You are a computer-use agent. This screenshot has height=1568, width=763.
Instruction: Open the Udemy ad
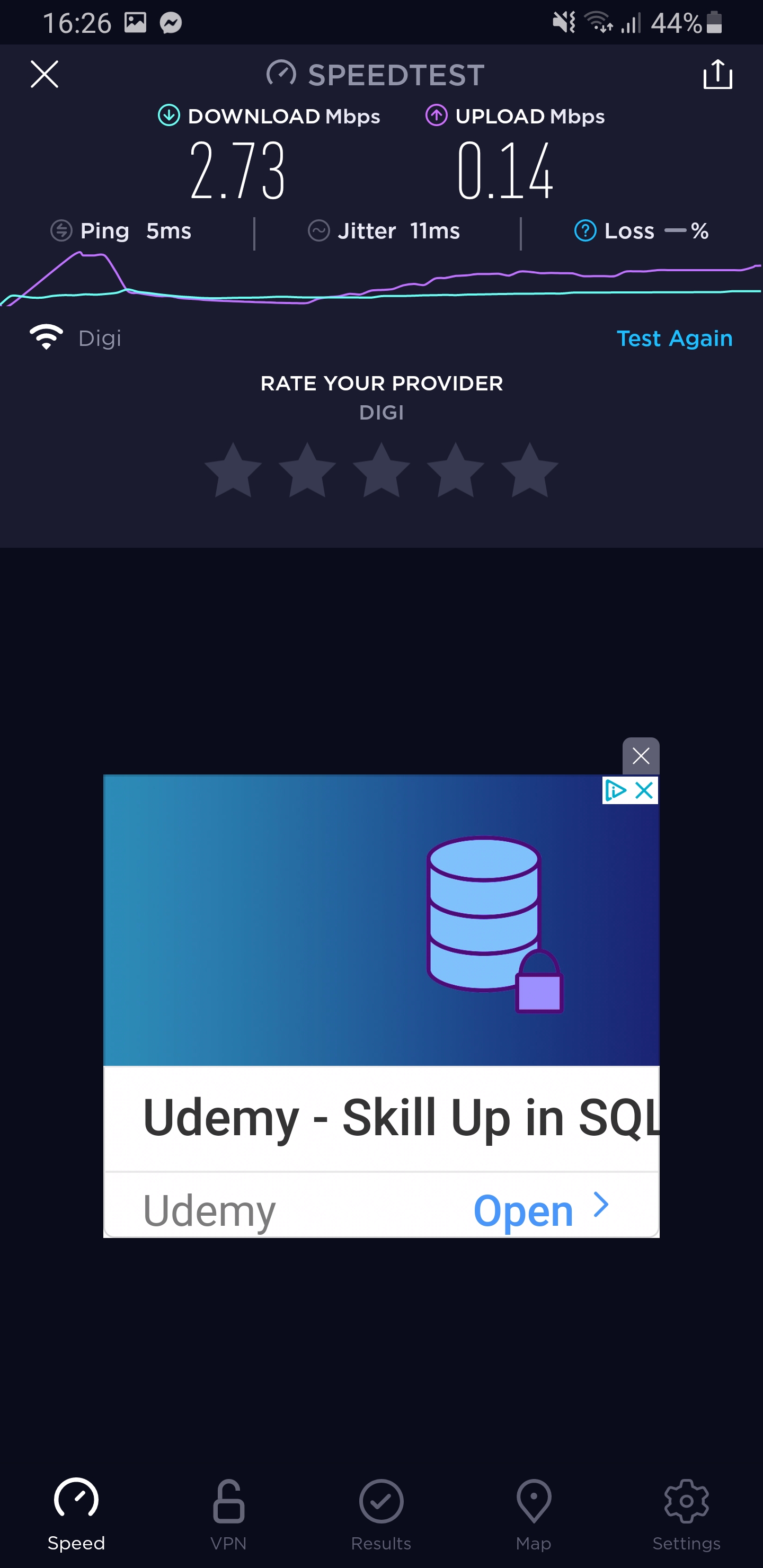(540, 1210)
